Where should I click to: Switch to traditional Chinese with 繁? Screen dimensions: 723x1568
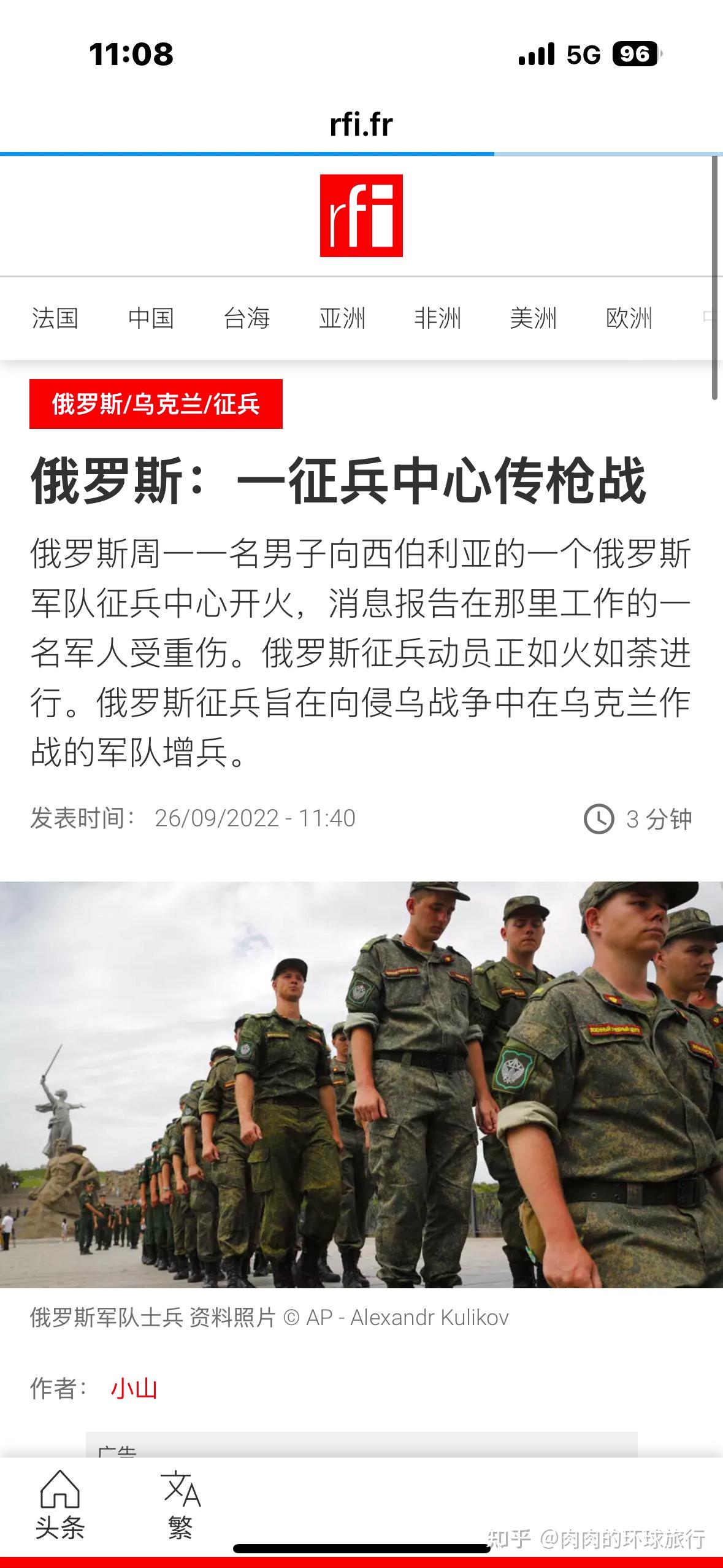[x=181, y=1505]
